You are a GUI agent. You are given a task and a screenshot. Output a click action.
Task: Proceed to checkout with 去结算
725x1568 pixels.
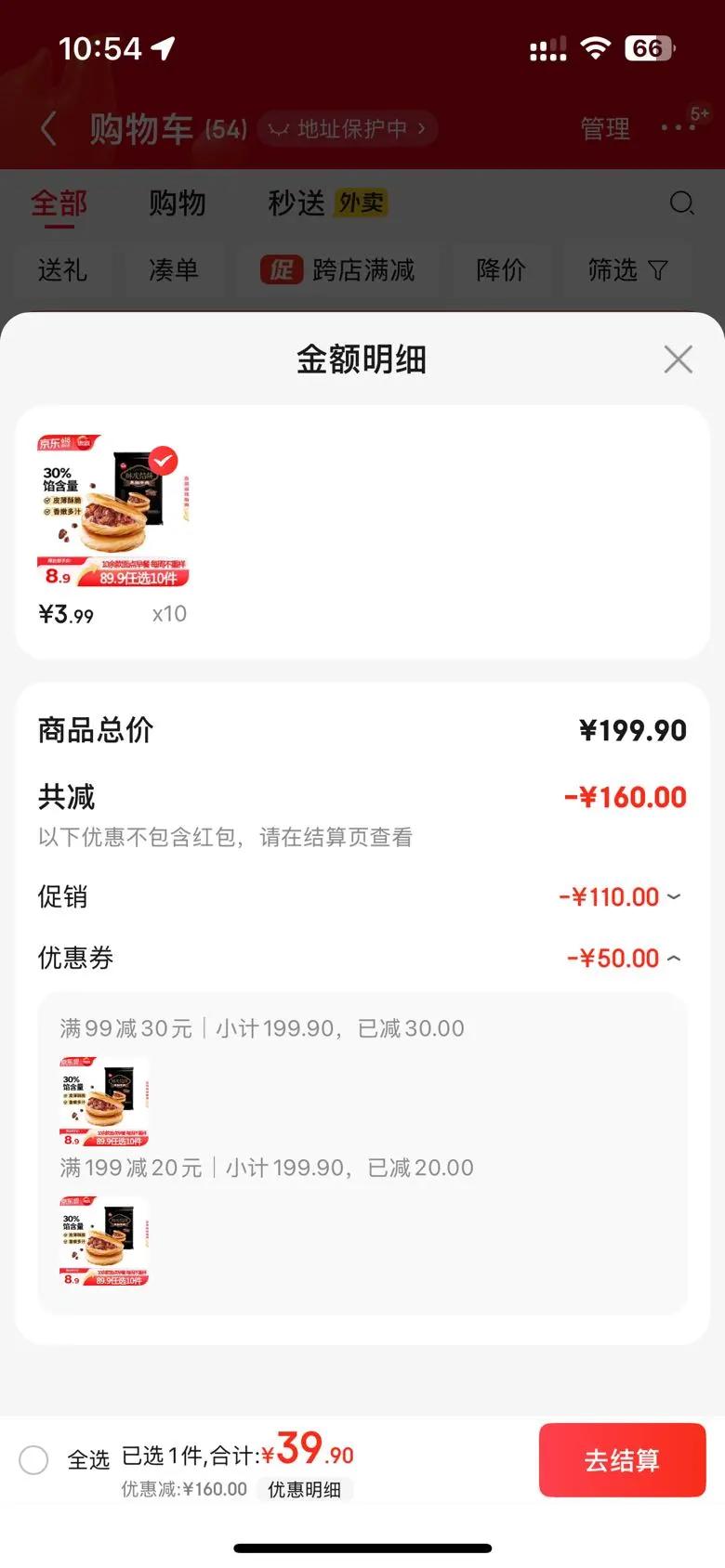(x=622, y=1459)
